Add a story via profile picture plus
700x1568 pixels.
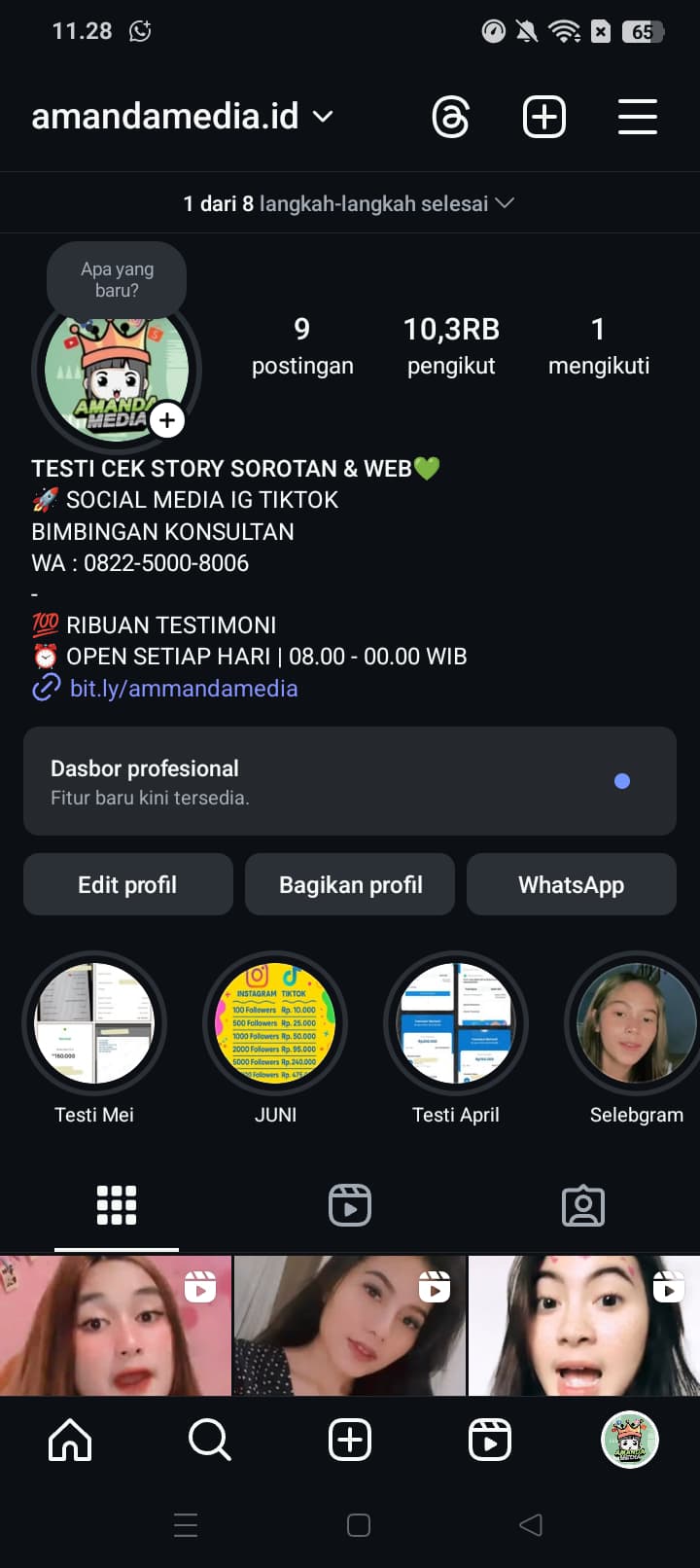point(167,420)
